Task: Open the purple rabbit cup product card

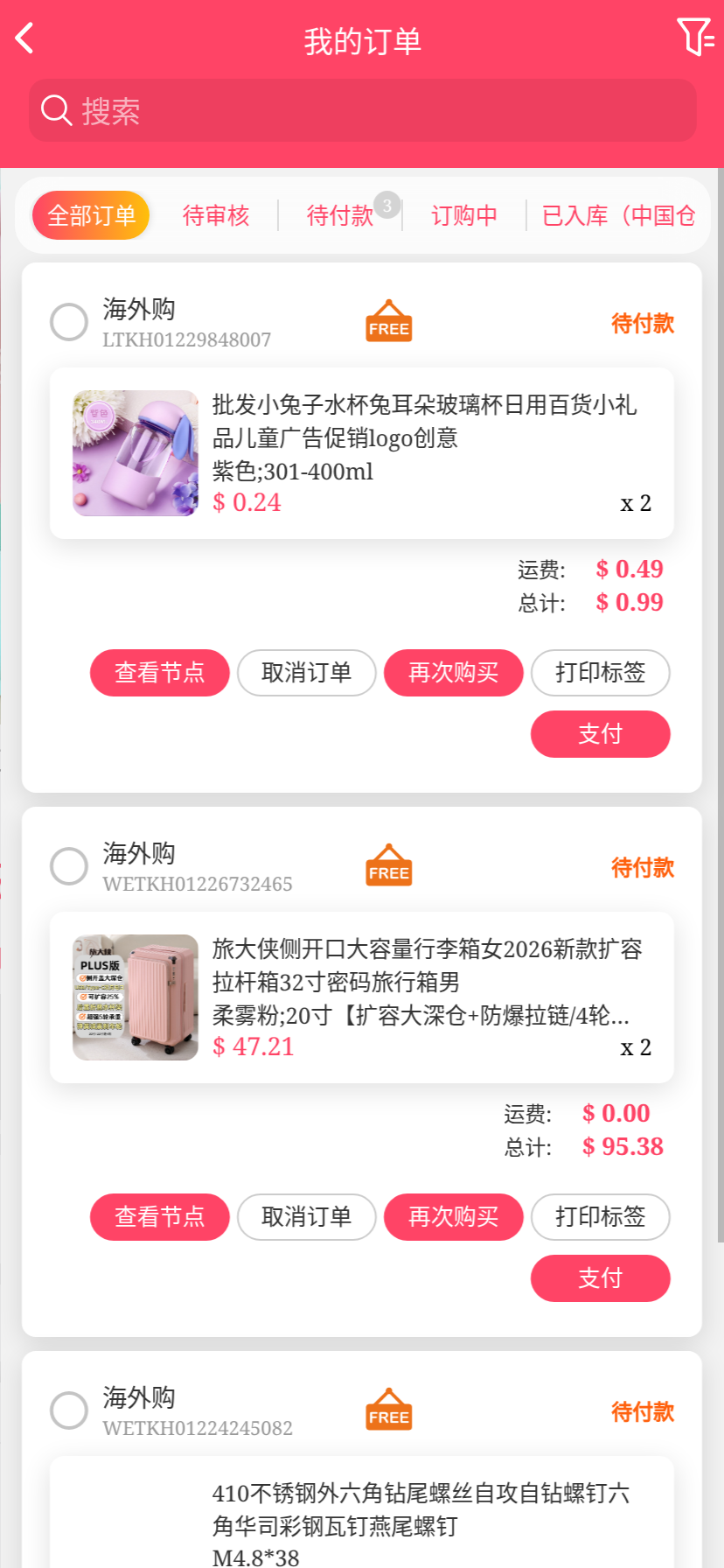Action: [x=362, y=453]
